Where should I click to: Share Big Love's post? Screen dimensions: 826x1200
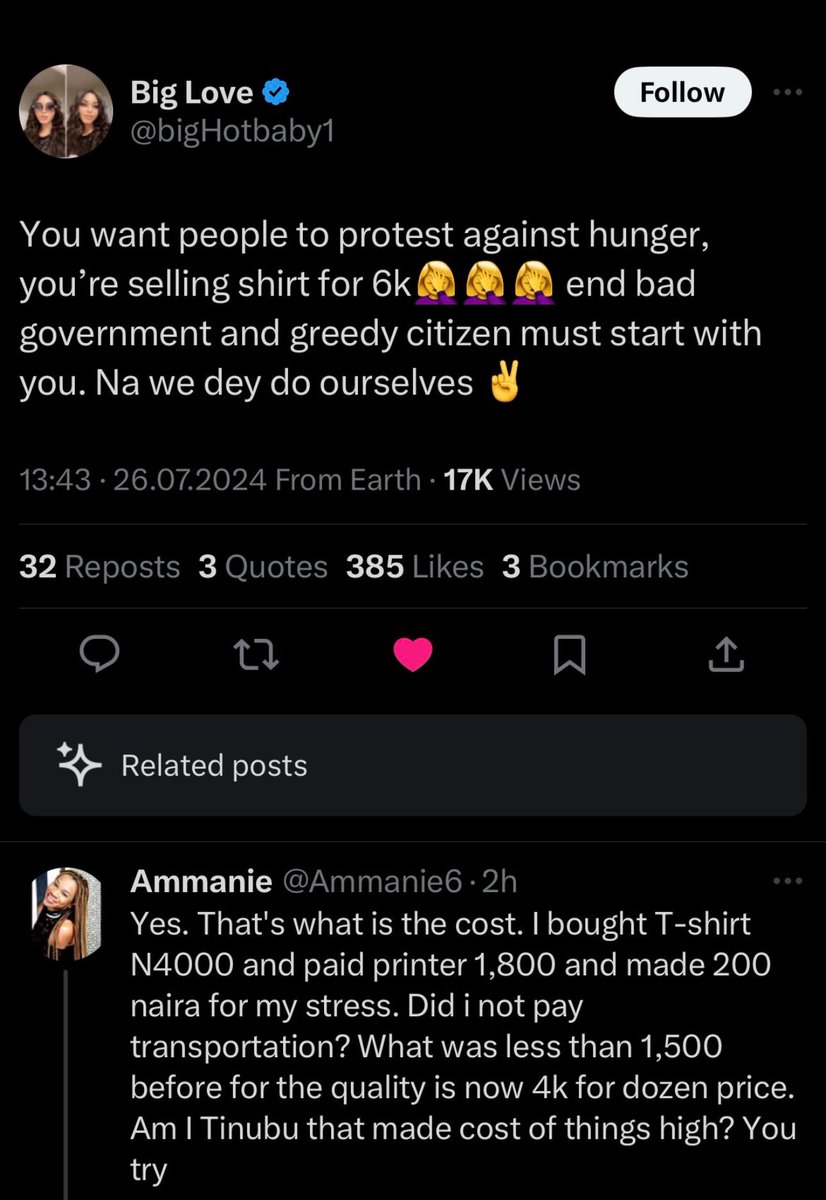click(724, 654)
